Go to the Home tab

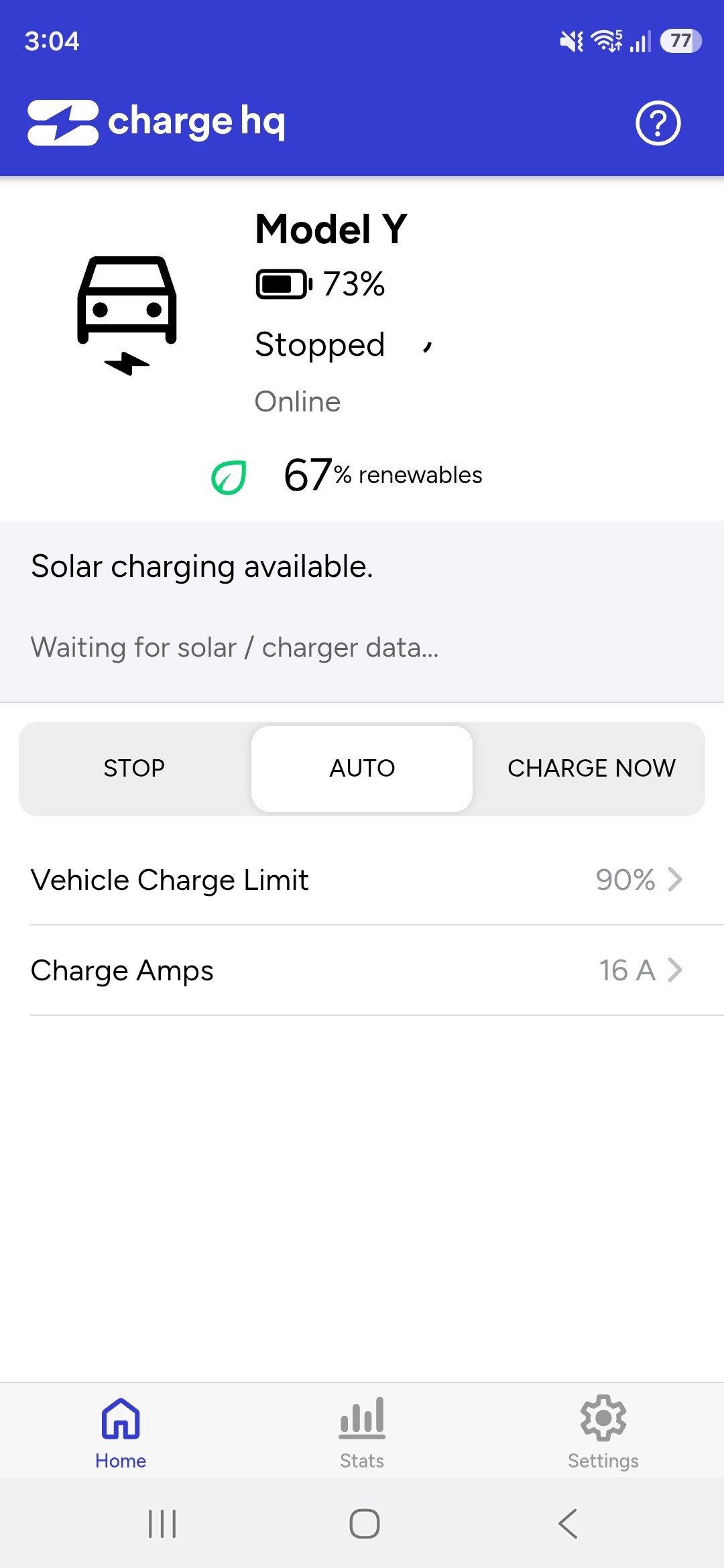pyautogui.click(x=121, y=1433)
